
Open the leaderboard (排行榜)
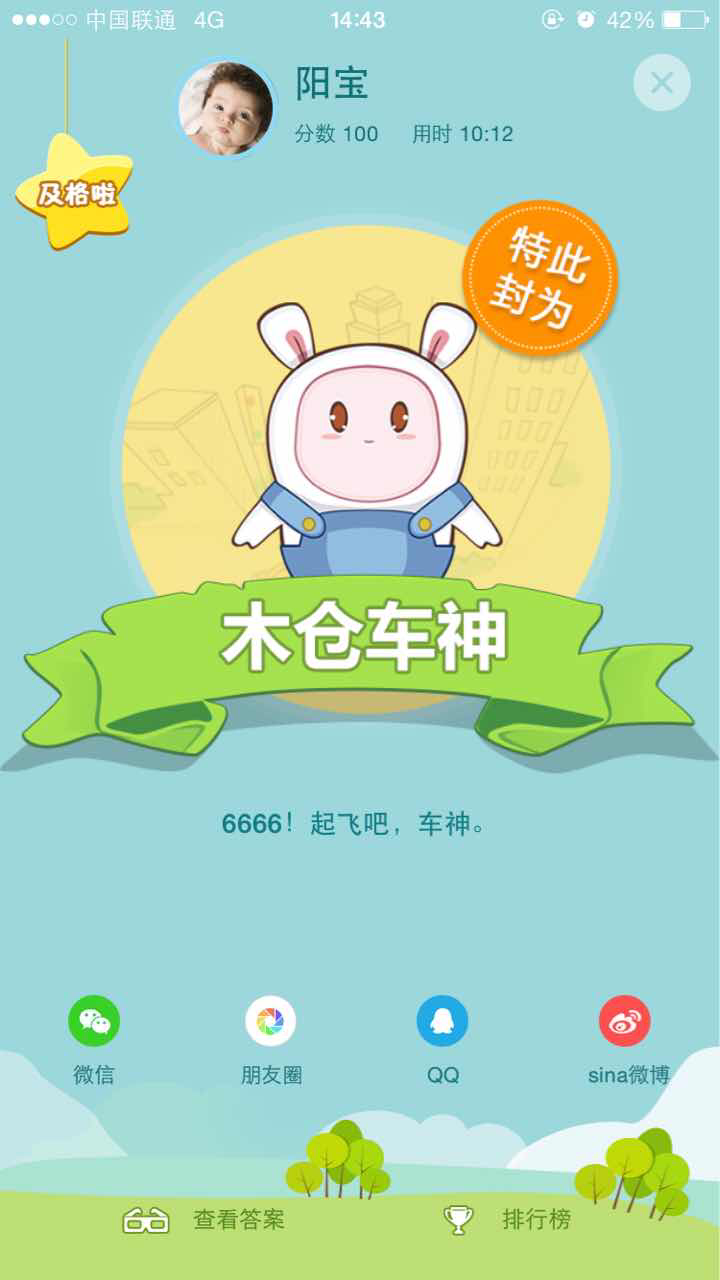(508, 1220)
